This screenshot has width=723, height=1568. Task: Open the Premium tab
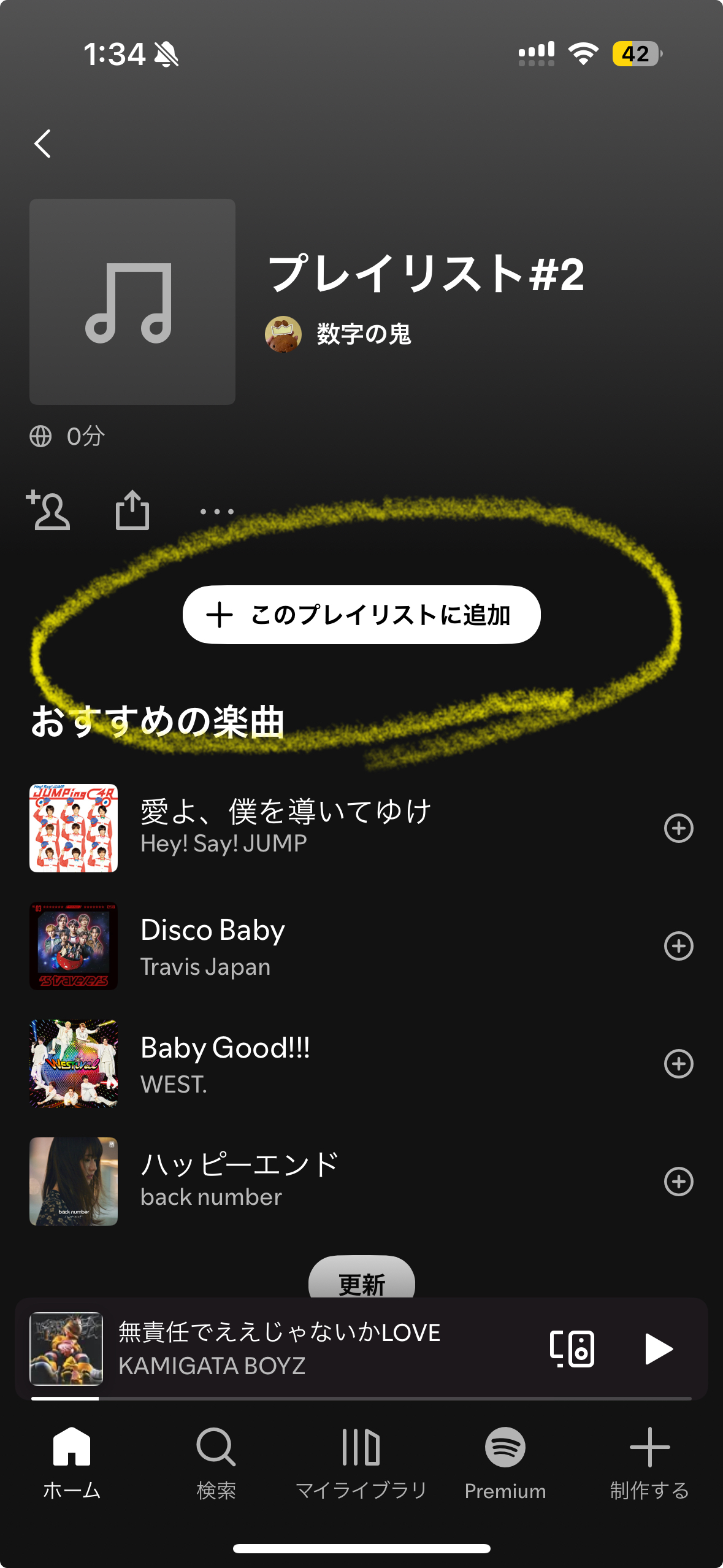pos(505,1462)
